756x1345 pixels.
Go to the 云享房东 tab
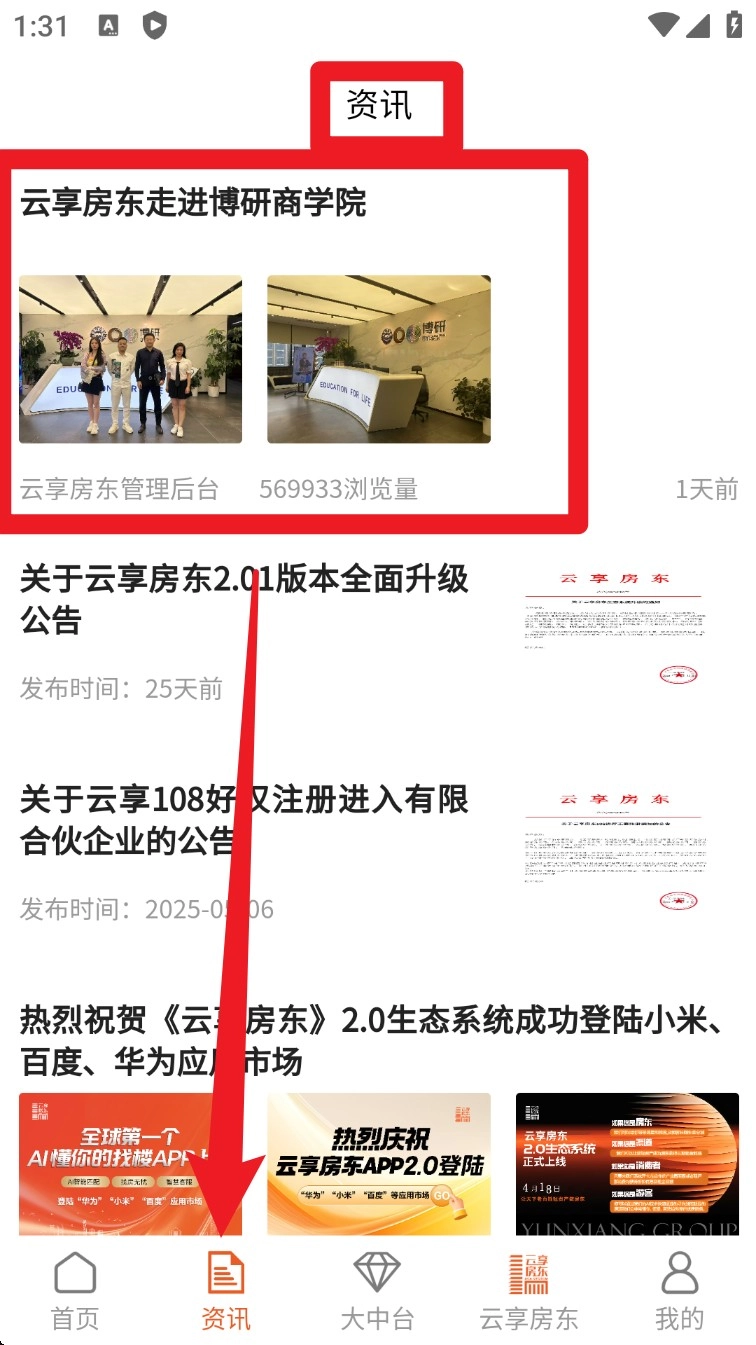click(x=528, y=1290)
